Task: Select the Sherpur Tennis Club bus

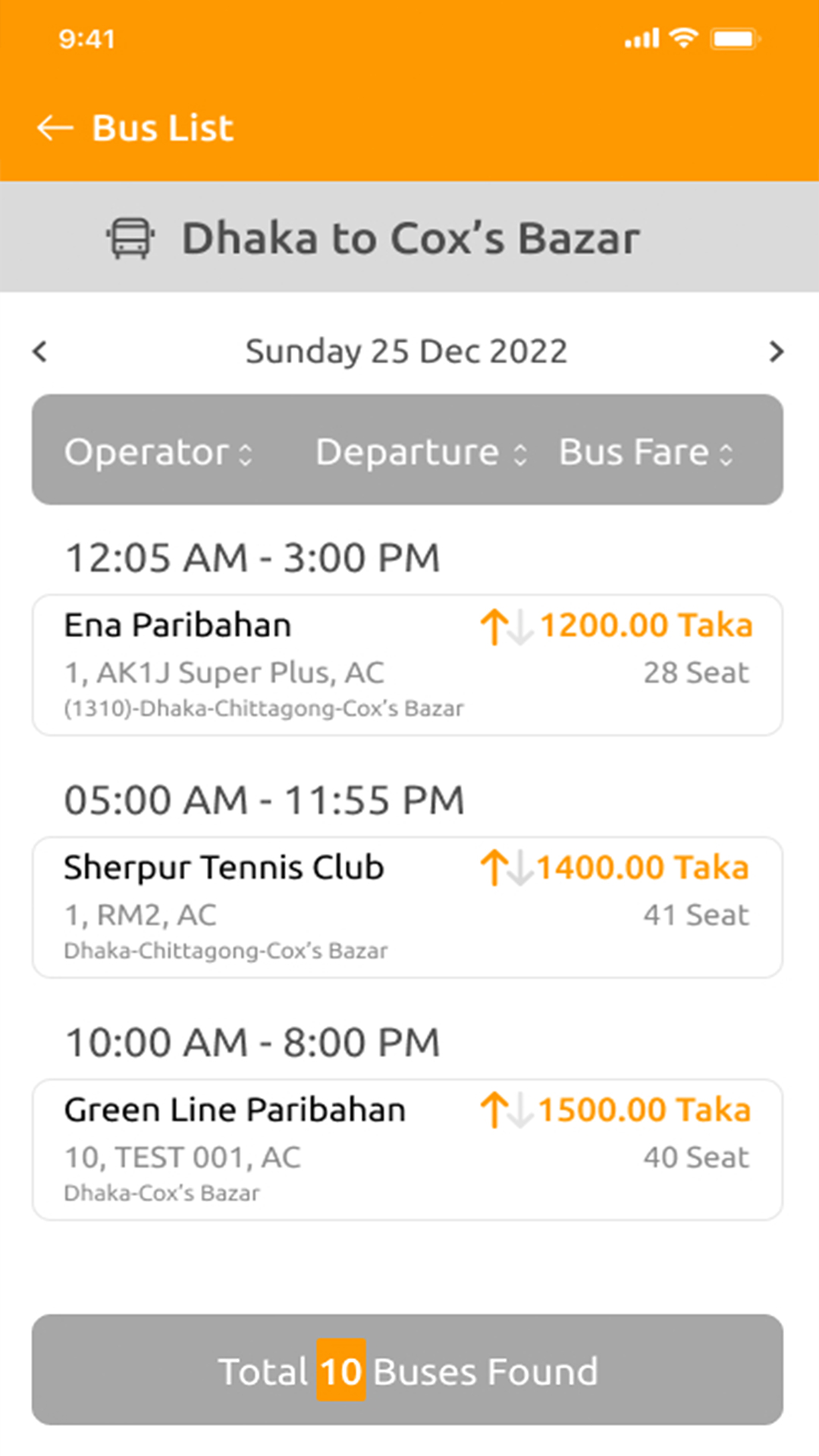Action: pos(407,908)
